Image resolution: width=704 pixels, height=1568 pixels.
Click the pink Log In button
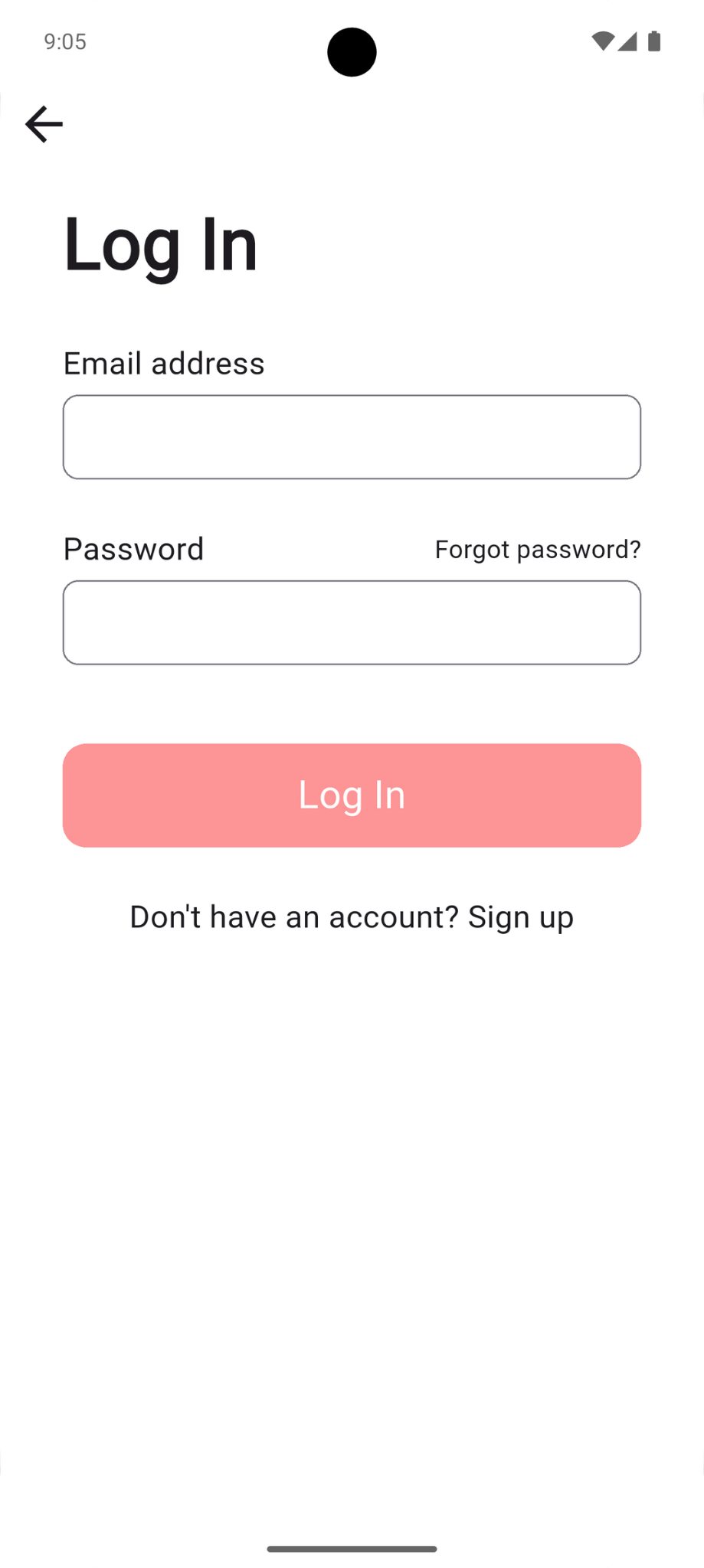[352, 795]
